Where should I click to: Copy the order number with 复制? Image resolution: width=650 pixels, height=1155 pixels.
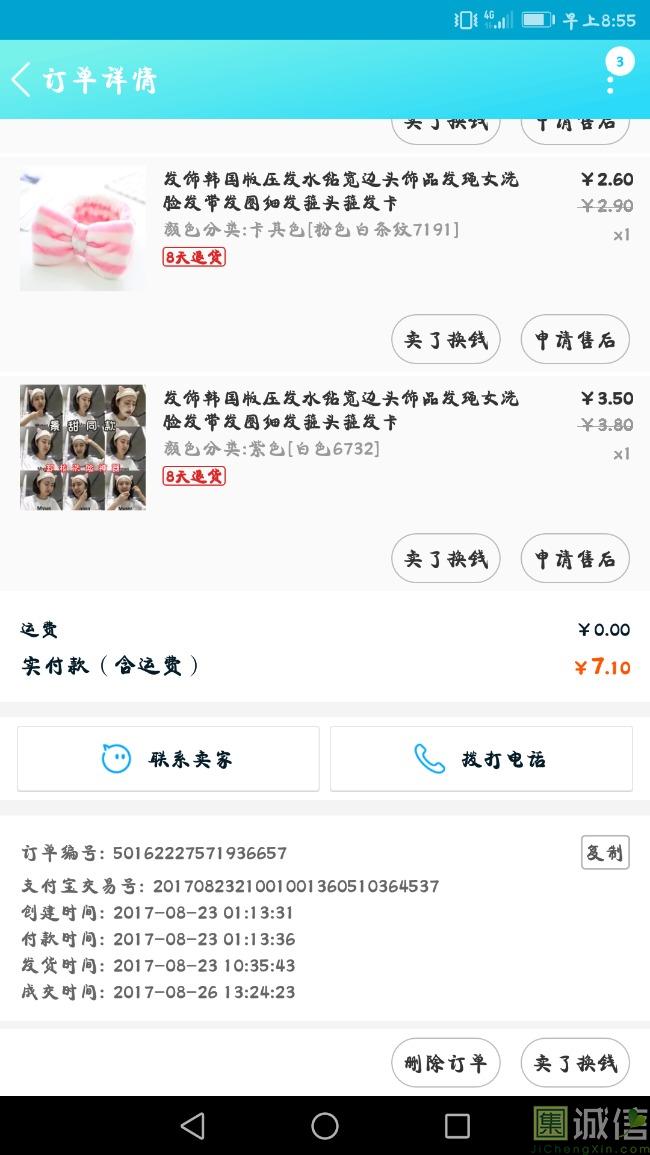[605, 853]
